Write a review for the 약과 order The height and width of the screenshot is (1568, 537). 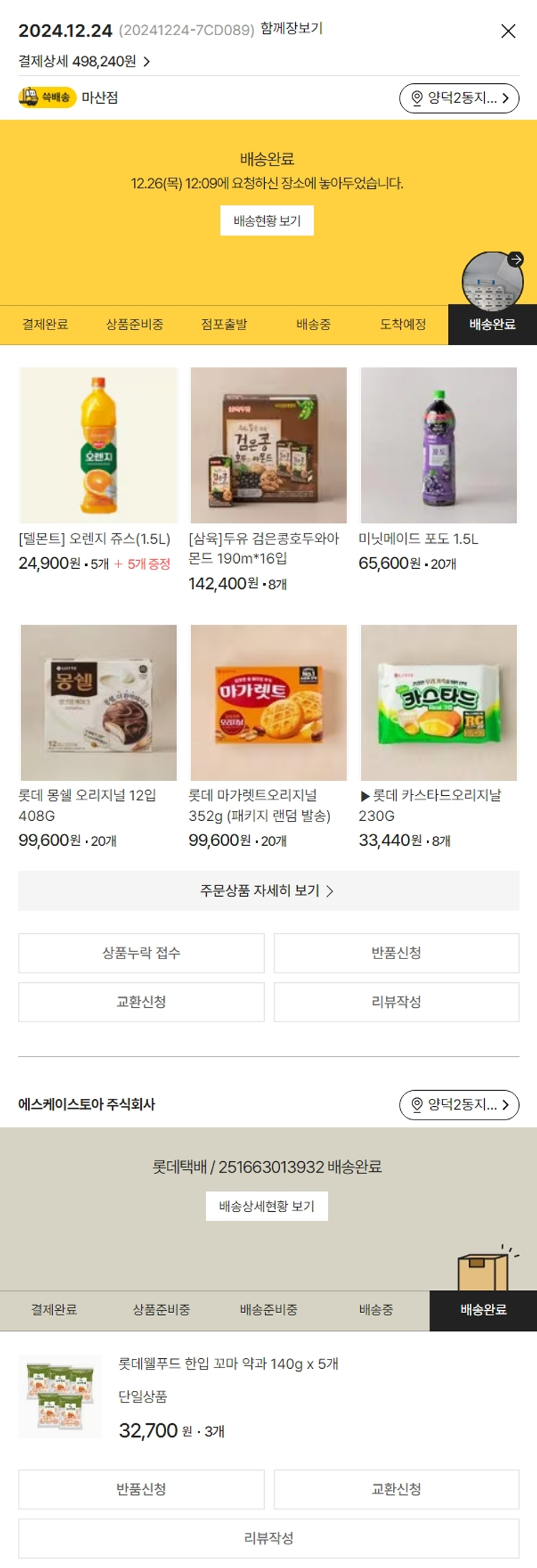click(268, 1538)
